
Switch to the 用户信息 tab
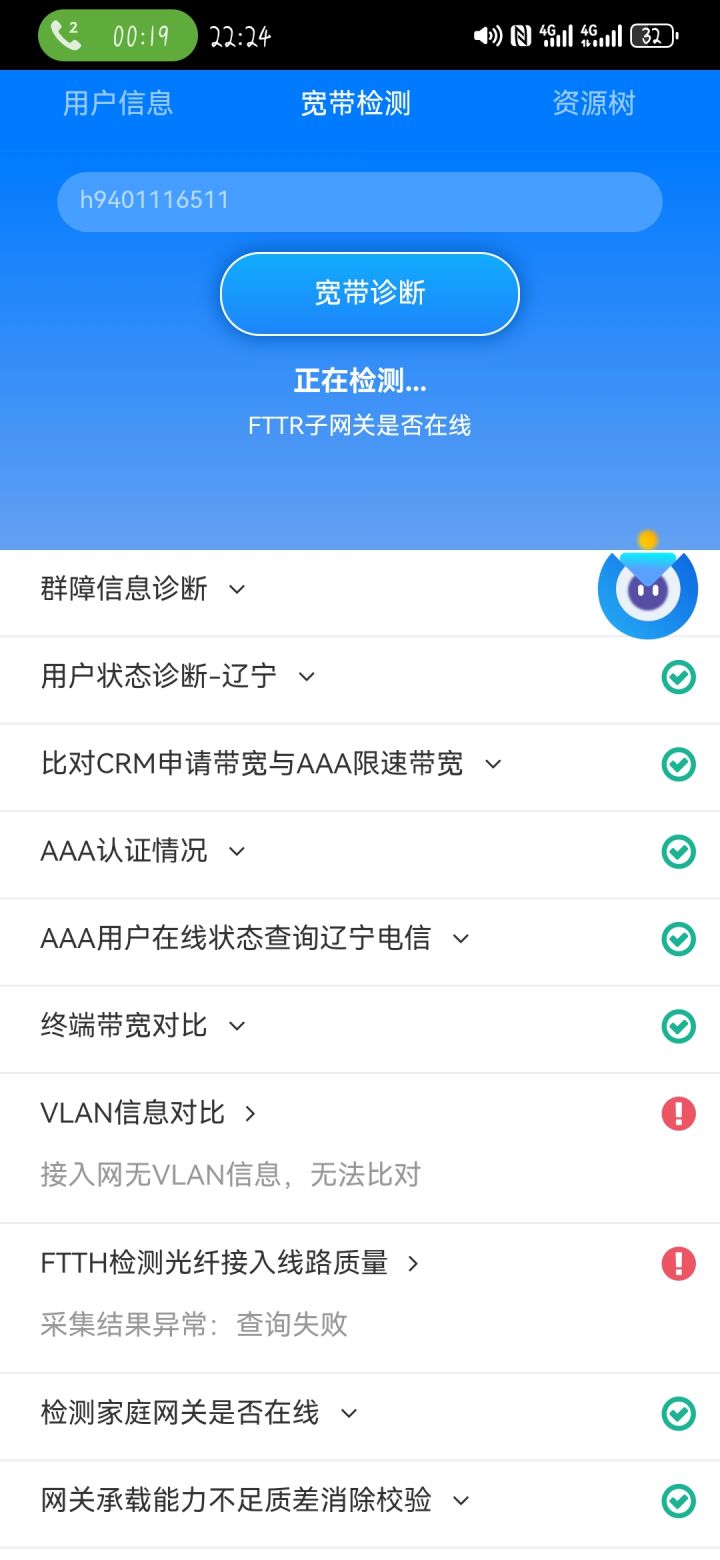[117, 103]
